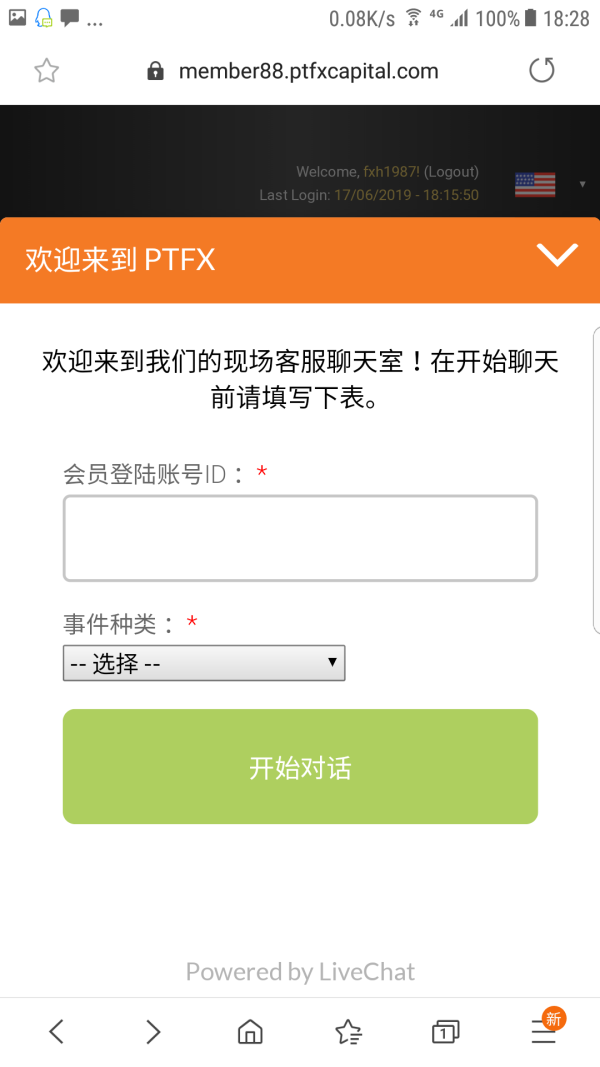Go forward in the browser
The width and height of the screenshot is (600, 1067).
[x=154, y=1032]
